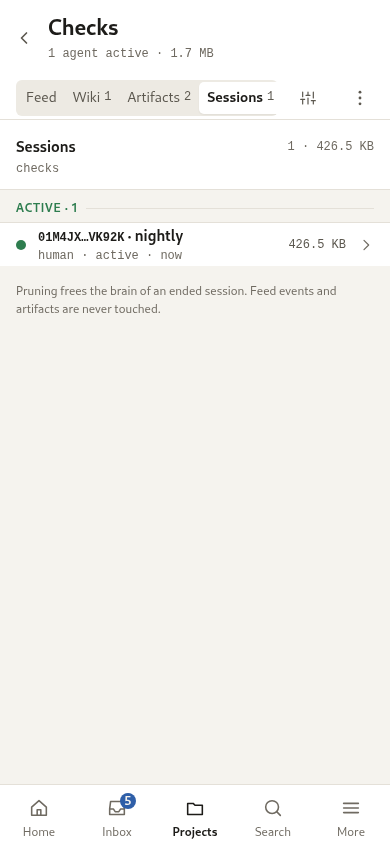Open the Search tab
Image resolution: width=390 pixels, height=844 pixels.
coord(273,817)
